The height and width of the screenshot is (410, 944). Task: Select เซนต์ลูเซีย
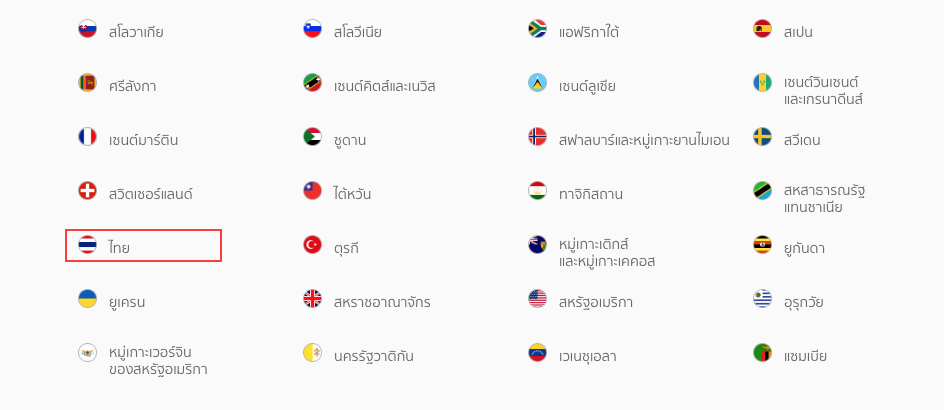click(x=587, y=85)
